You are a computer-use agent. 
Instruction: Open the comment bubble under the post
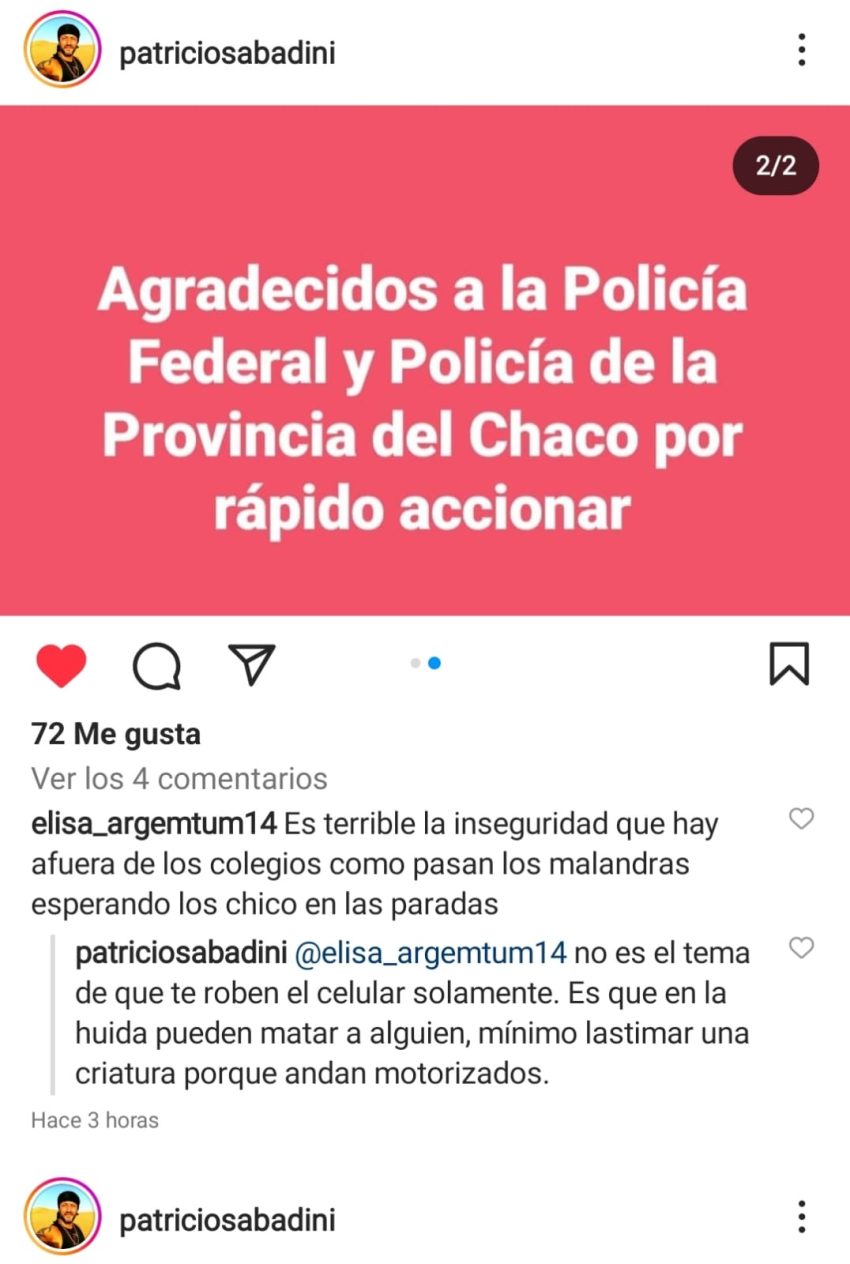(x=157, y=666)
